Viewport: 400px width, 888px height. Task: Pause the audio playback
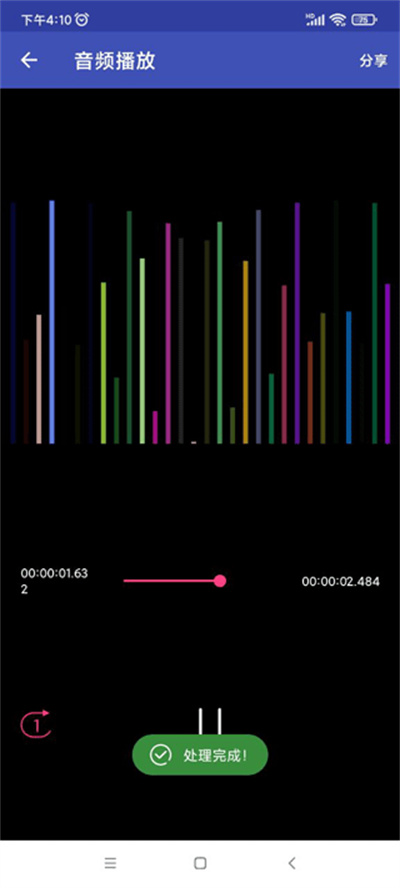[x=209, y=722]
